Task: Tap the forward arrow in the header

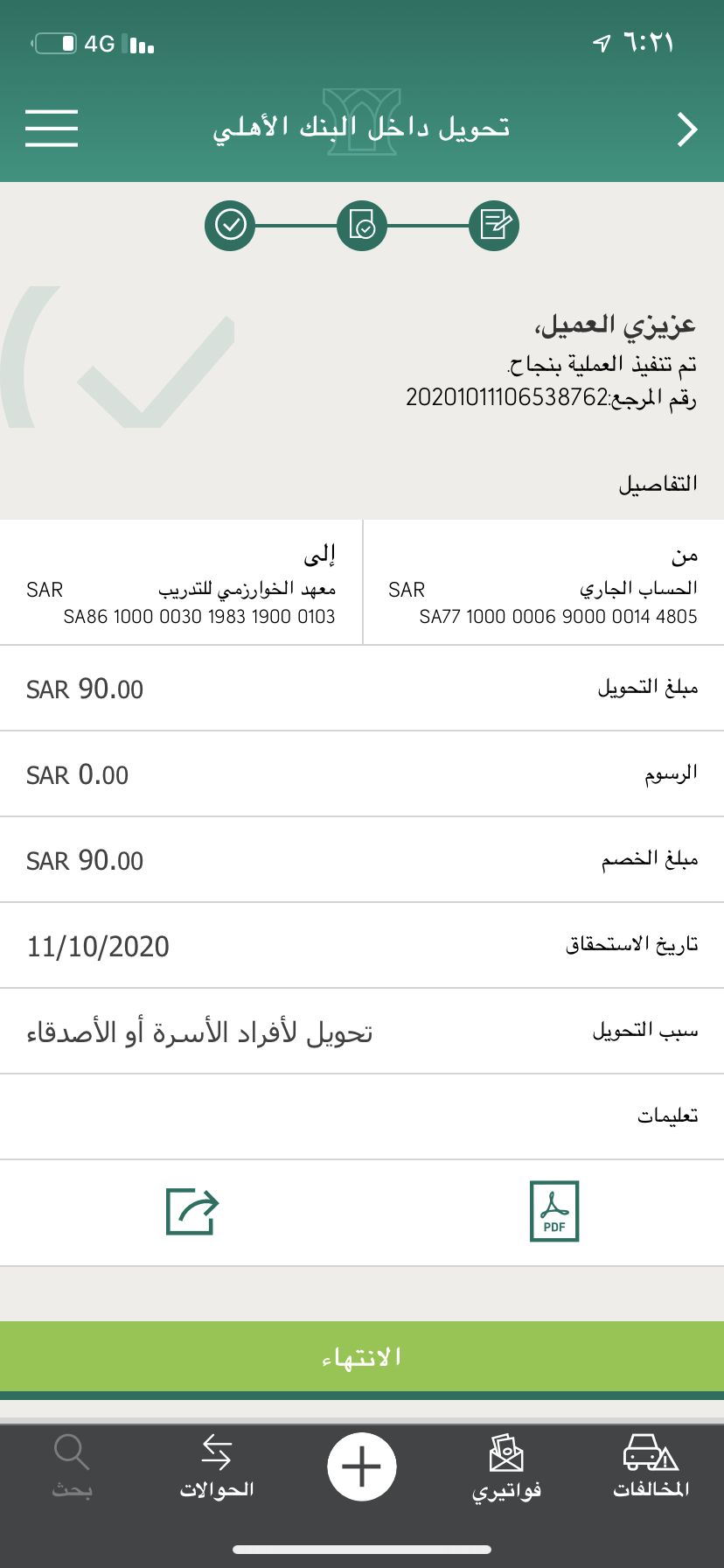Action: click(687, 129)
